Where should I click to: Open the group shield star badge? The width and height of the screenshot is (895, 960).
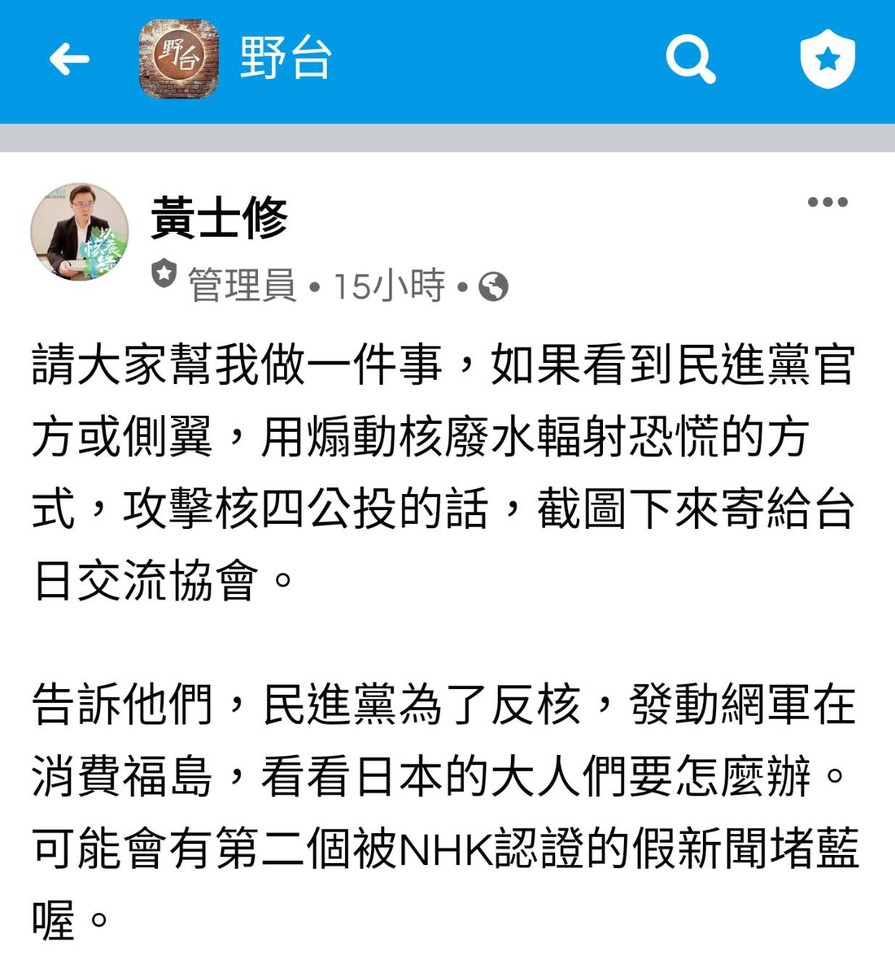827,60
